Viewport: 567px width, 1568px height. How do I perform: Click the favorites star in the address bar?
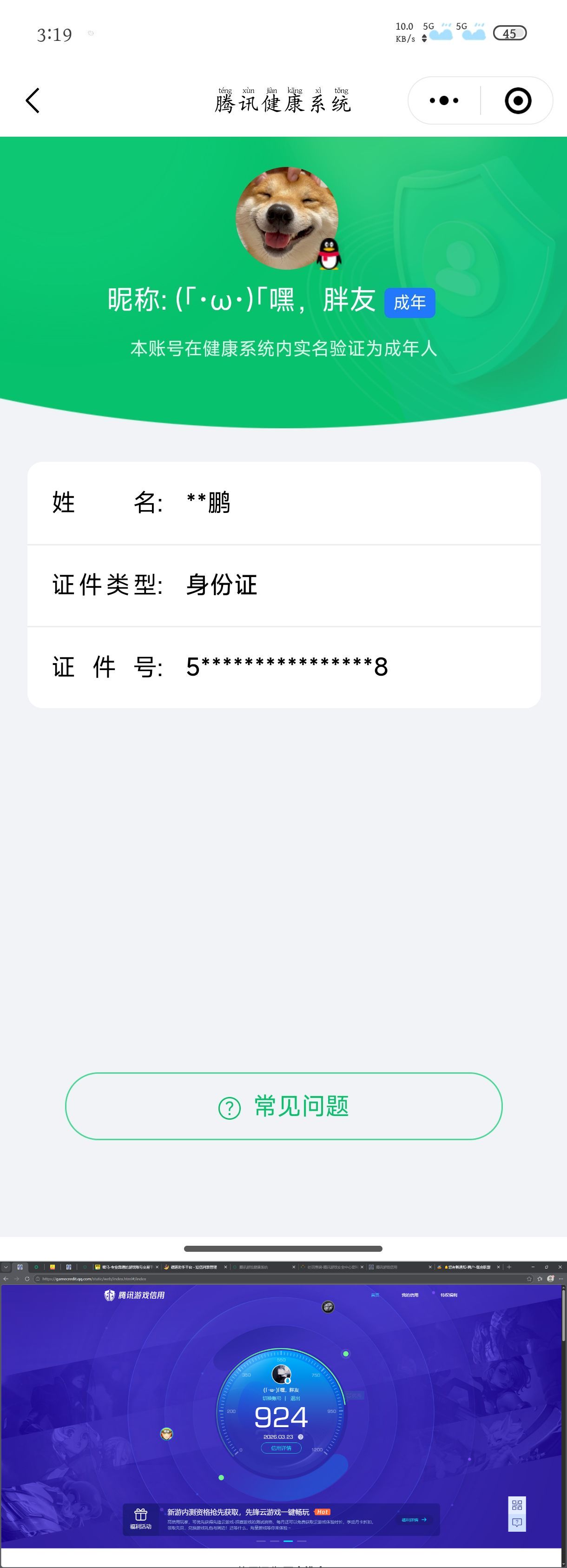pos(529,1279)
